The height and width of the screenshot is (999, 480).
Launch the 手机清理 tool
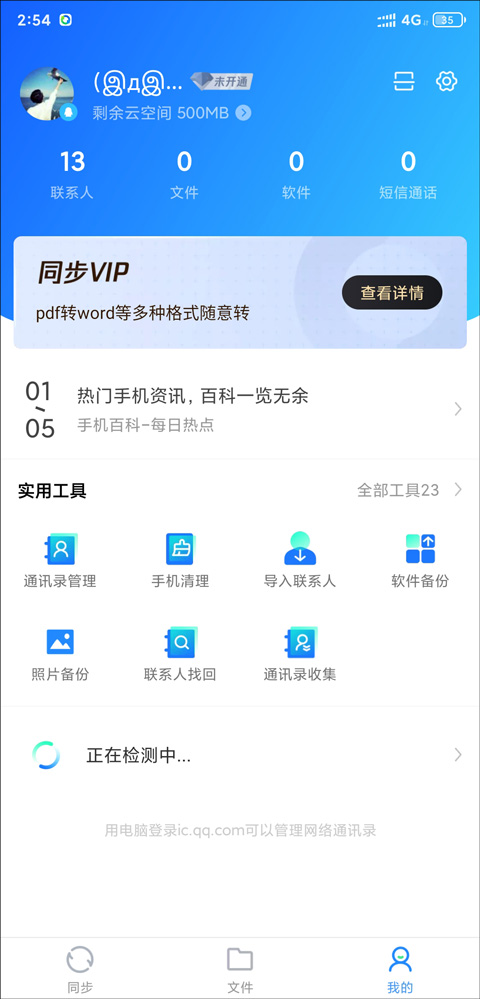click(180, 560)
